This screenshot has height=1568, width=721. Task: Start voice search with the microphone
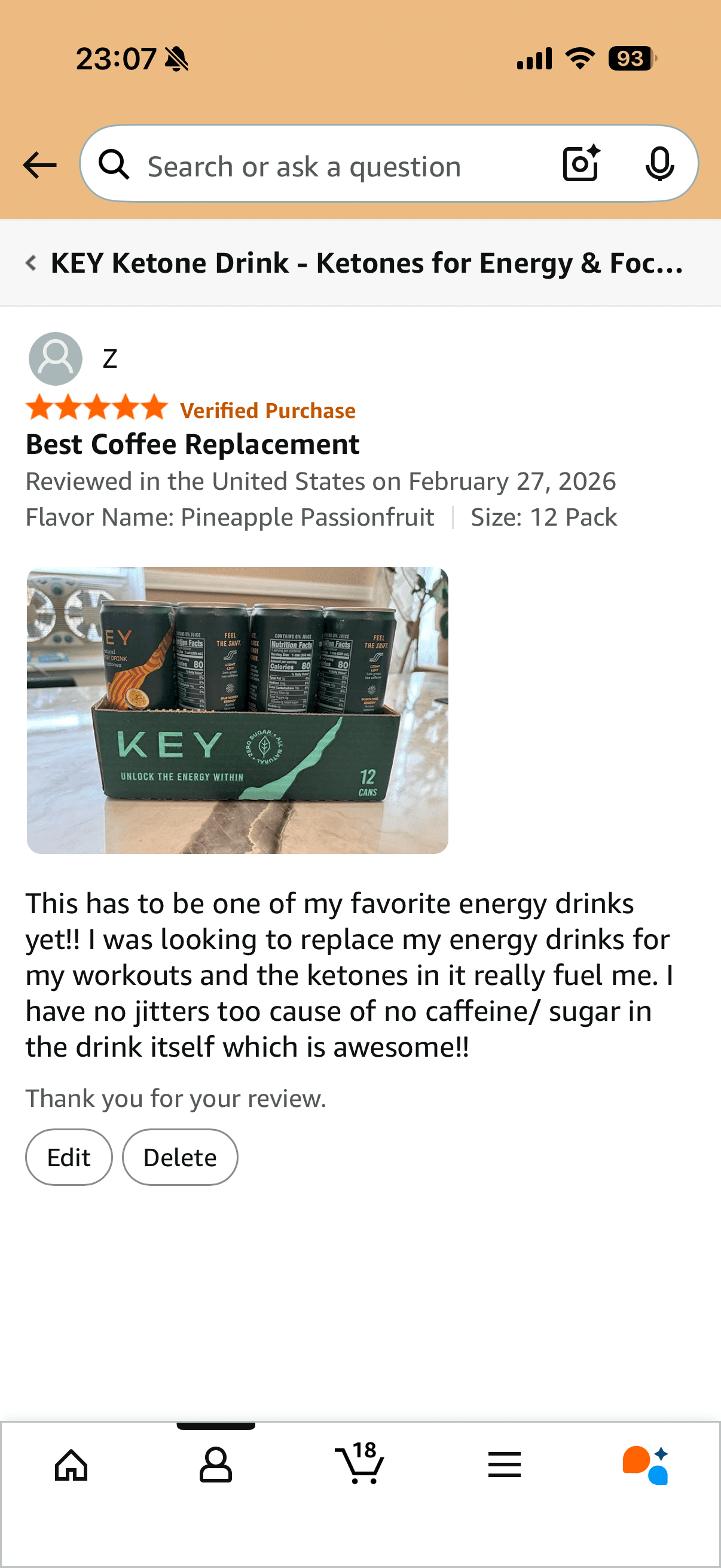pyautogui.click(x=659, y=164)
